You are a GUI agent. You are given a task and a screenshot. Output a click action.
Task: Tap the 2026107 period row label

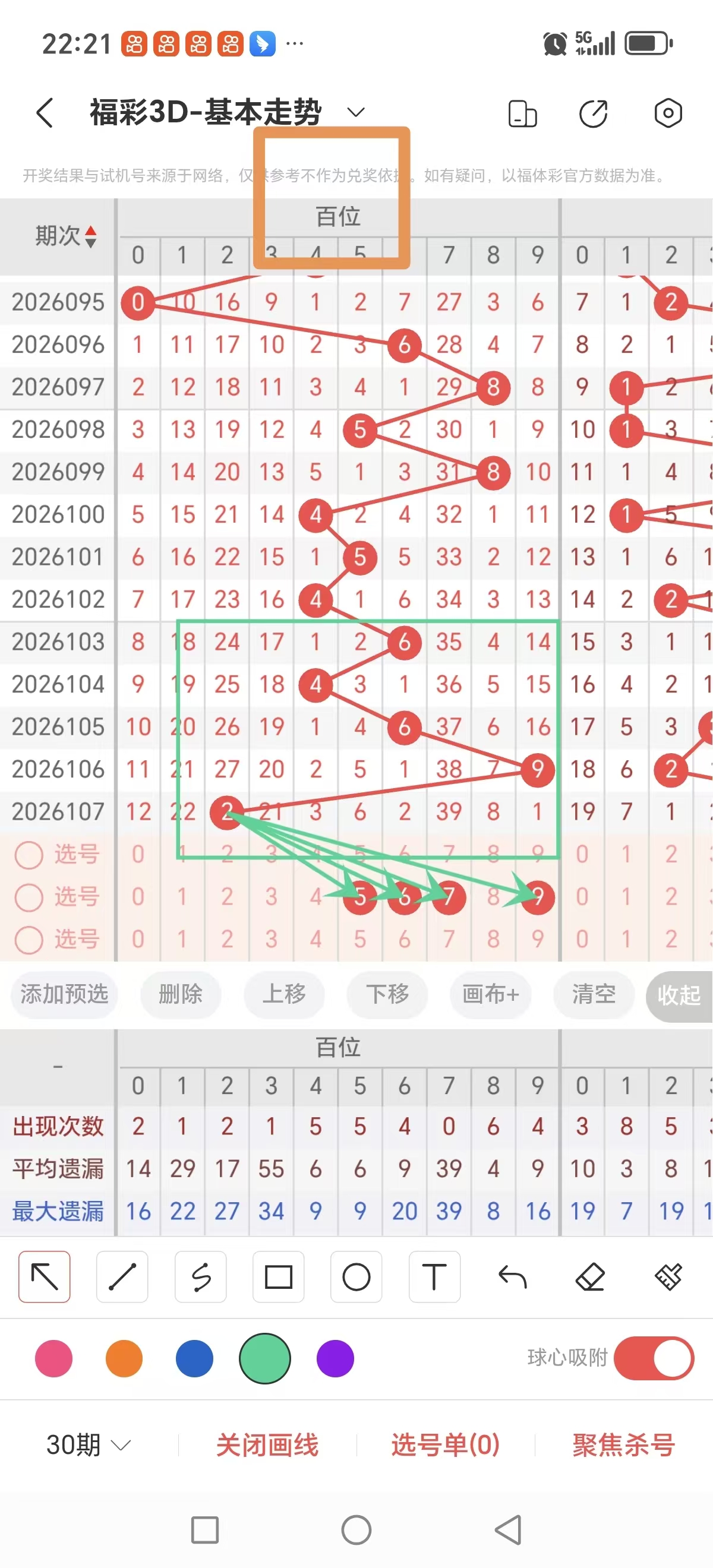58,811
